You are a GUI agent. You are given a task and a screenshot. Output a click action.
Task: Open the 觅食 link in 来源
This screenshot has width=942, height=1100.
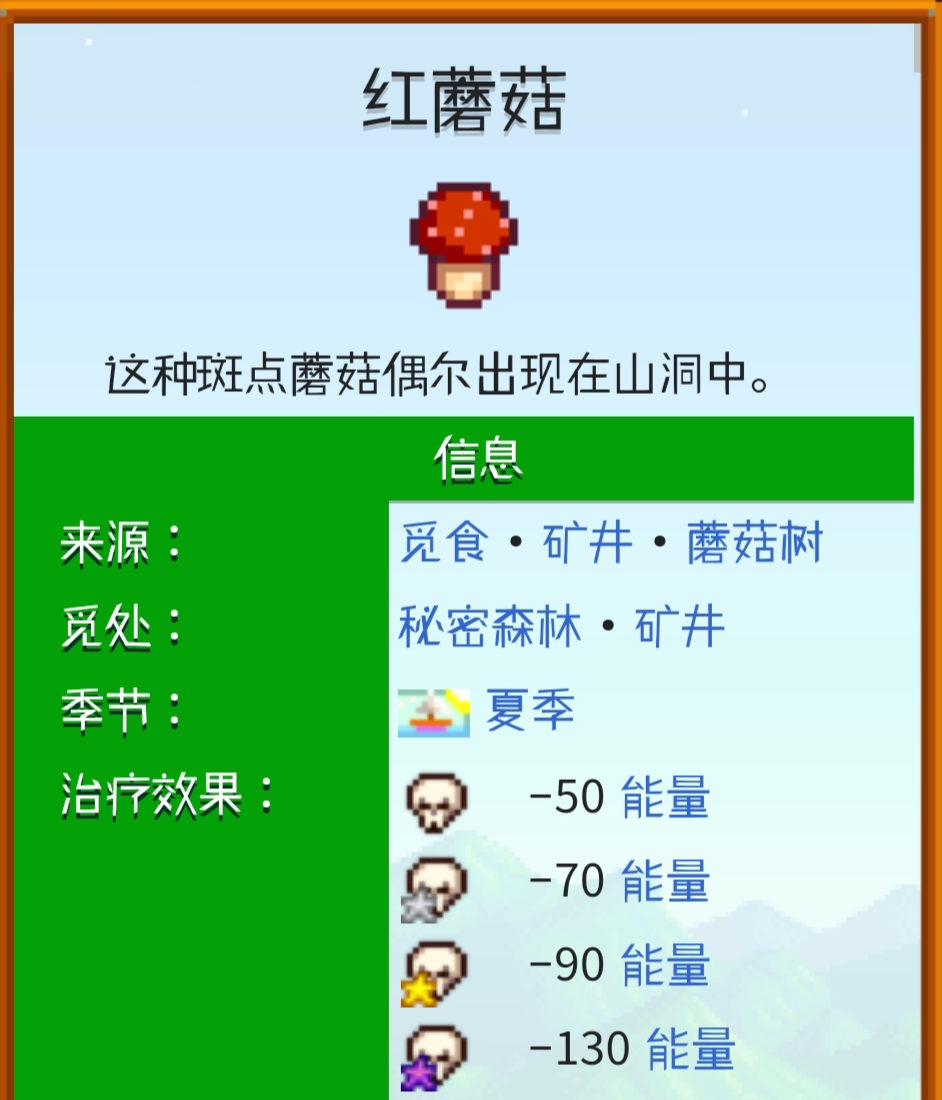pos(443,544)
